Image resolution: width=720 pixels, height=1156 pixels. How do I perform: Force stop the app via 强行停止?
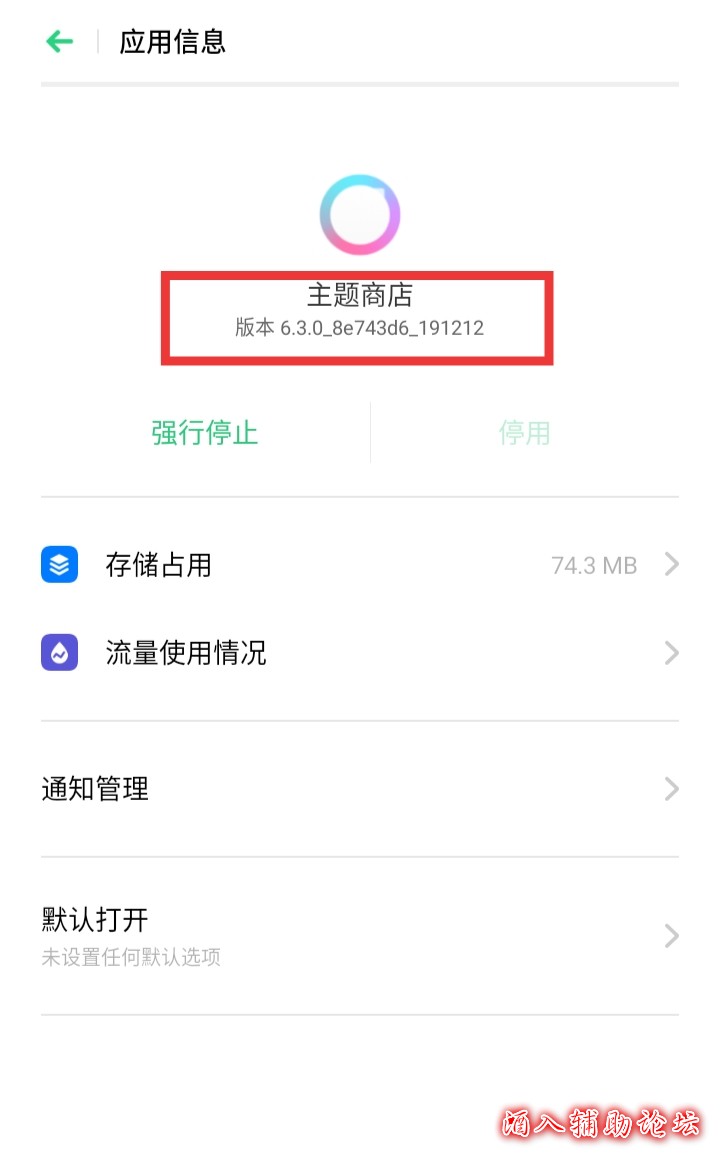[205, 433]
